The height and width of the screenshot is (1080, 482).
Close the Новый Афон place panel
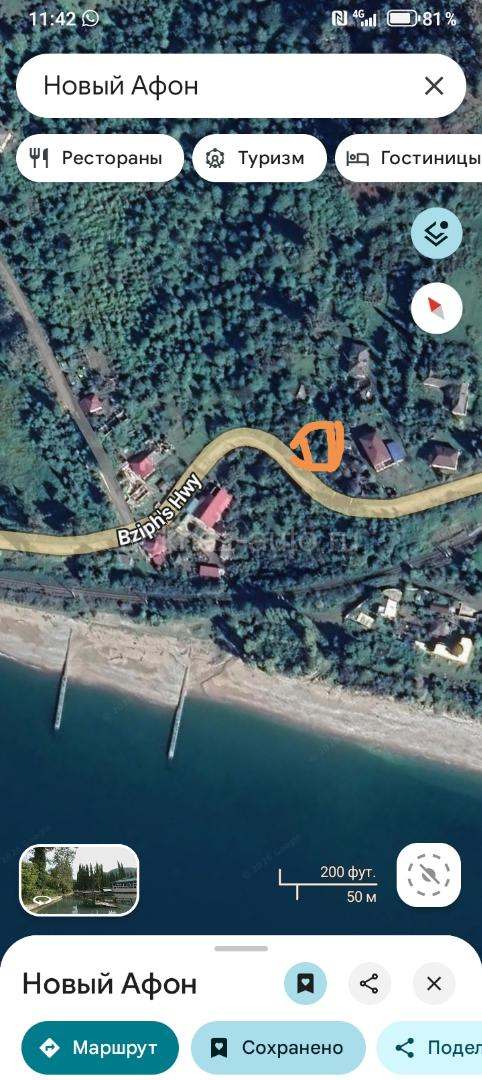[434, 984]
